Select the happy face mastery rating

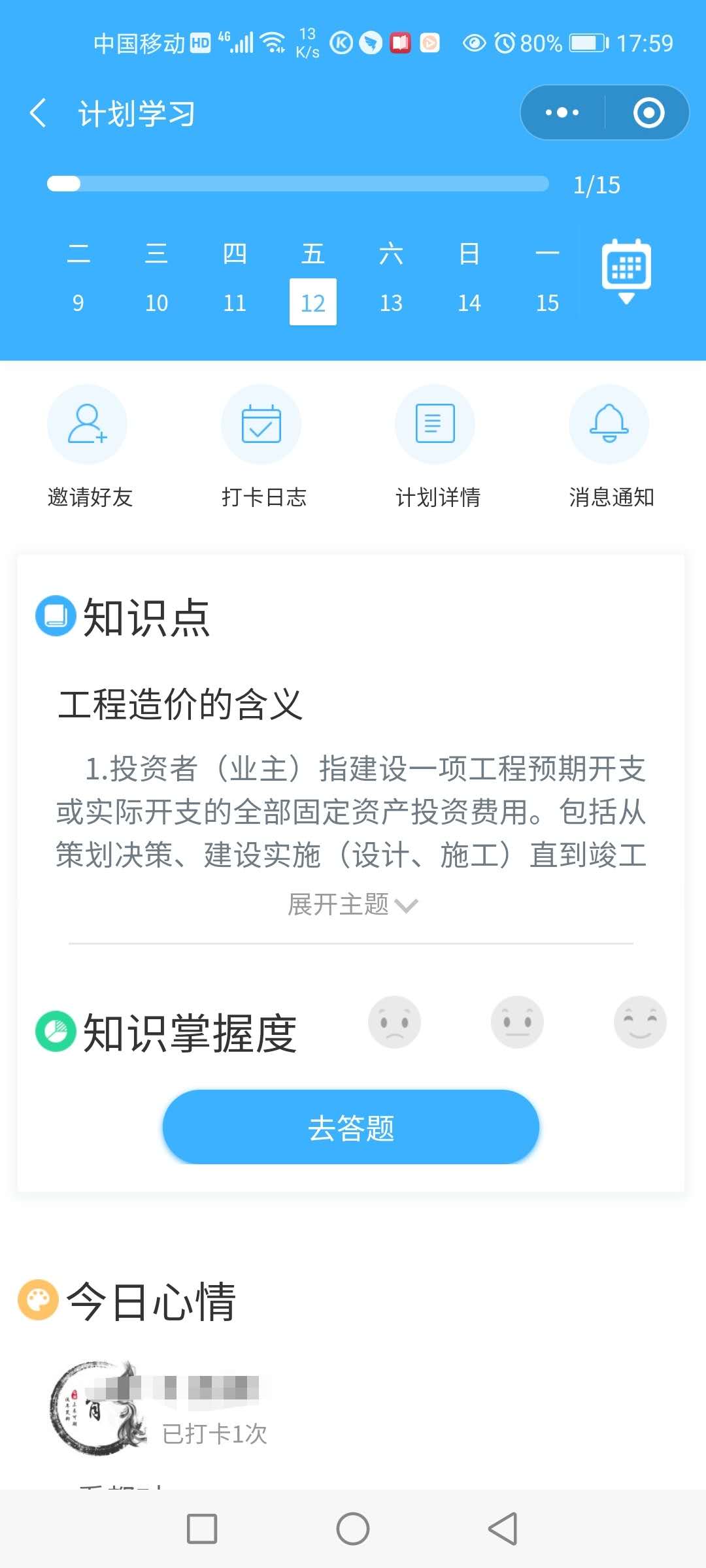[640, 1022]
